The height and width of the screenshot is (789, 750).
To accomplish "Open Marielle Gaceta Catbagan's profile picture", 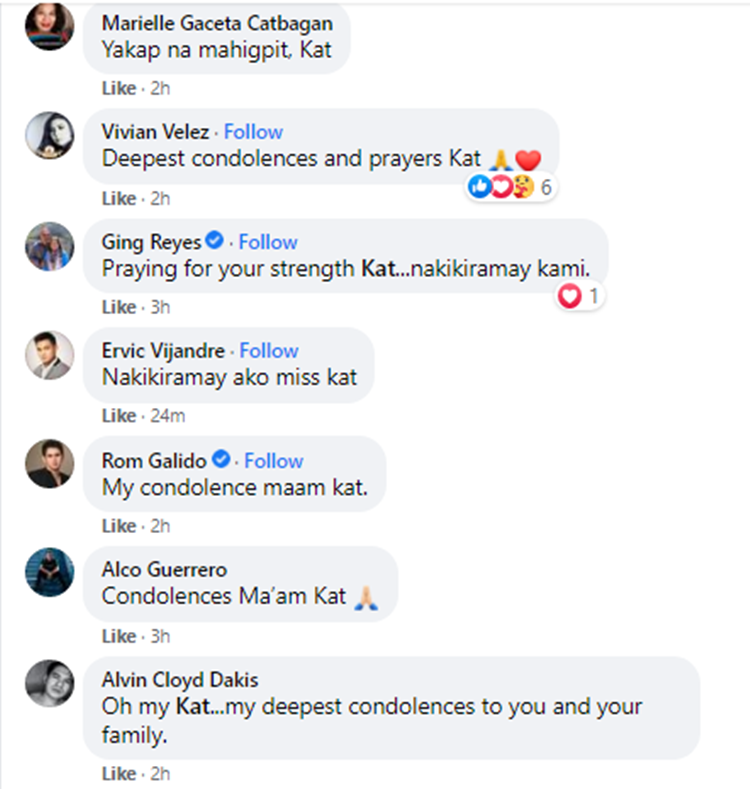I will pyautogui.click(x=49, y=25).
